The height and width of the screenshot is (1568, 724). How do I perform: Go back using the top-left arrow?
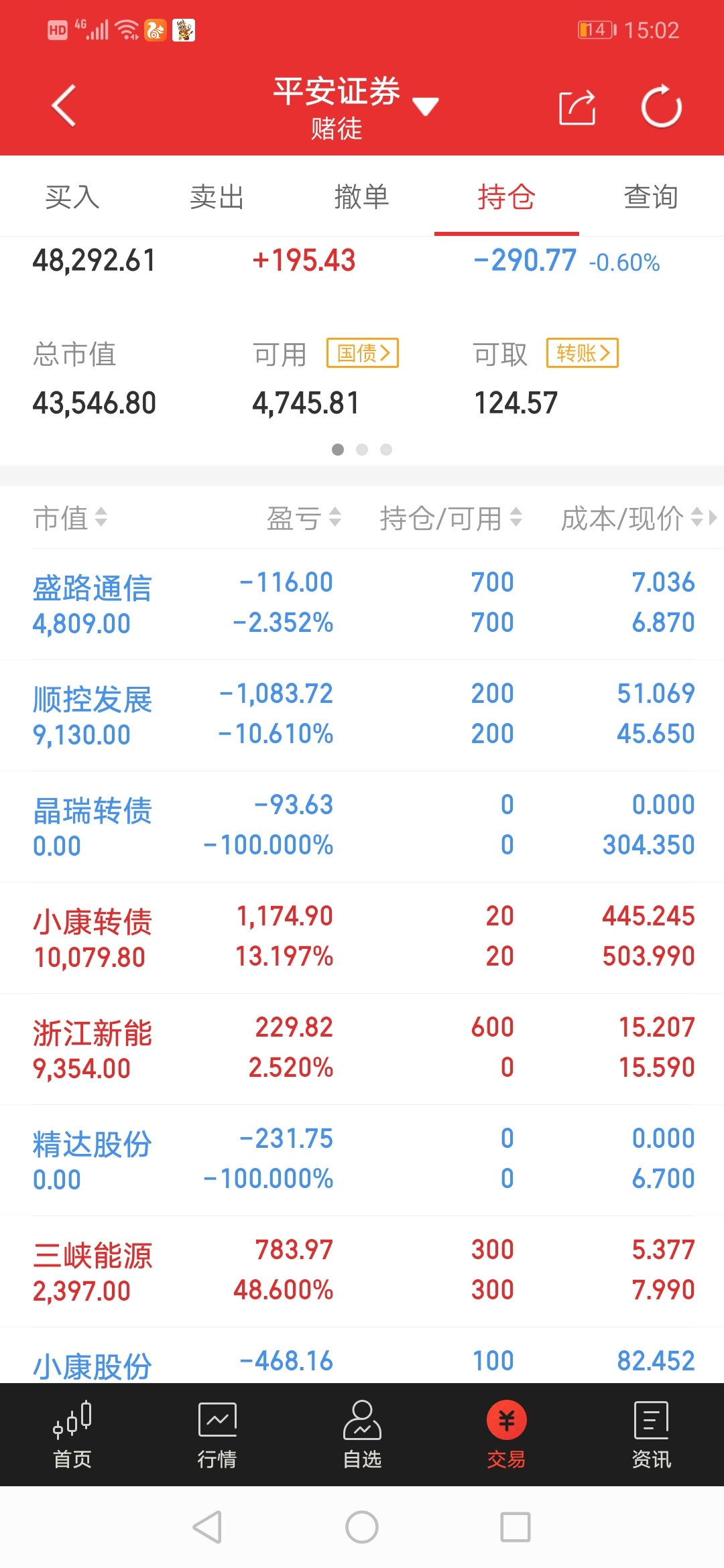pyautogui.click(x=64, y=106)
